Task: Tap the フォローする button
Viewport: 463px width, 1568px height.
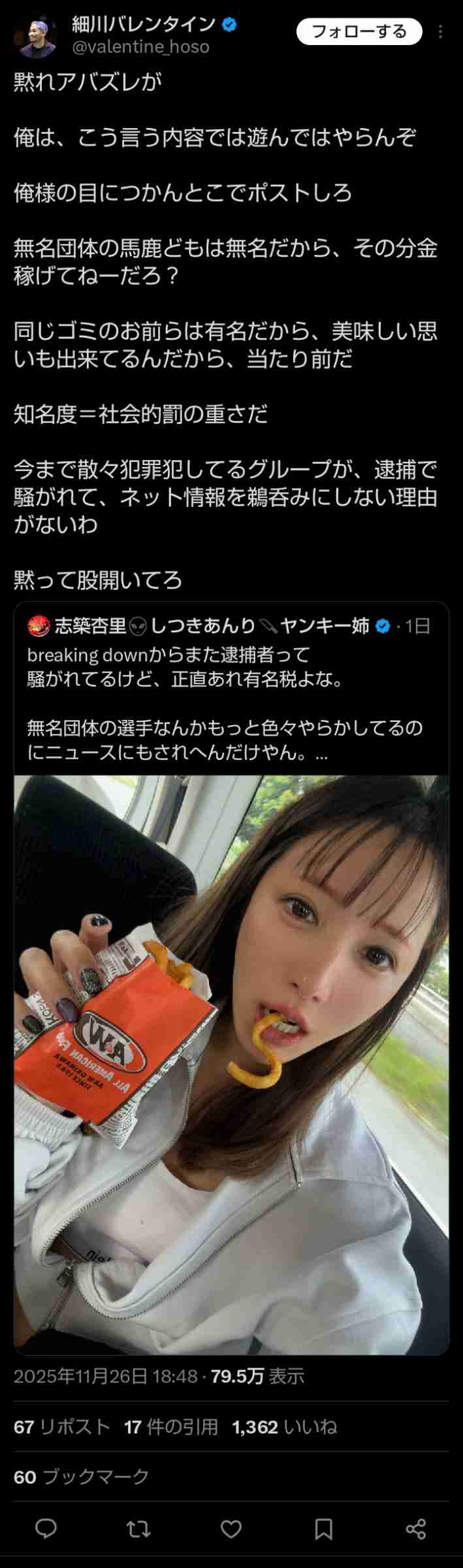Action: (359, 31)
